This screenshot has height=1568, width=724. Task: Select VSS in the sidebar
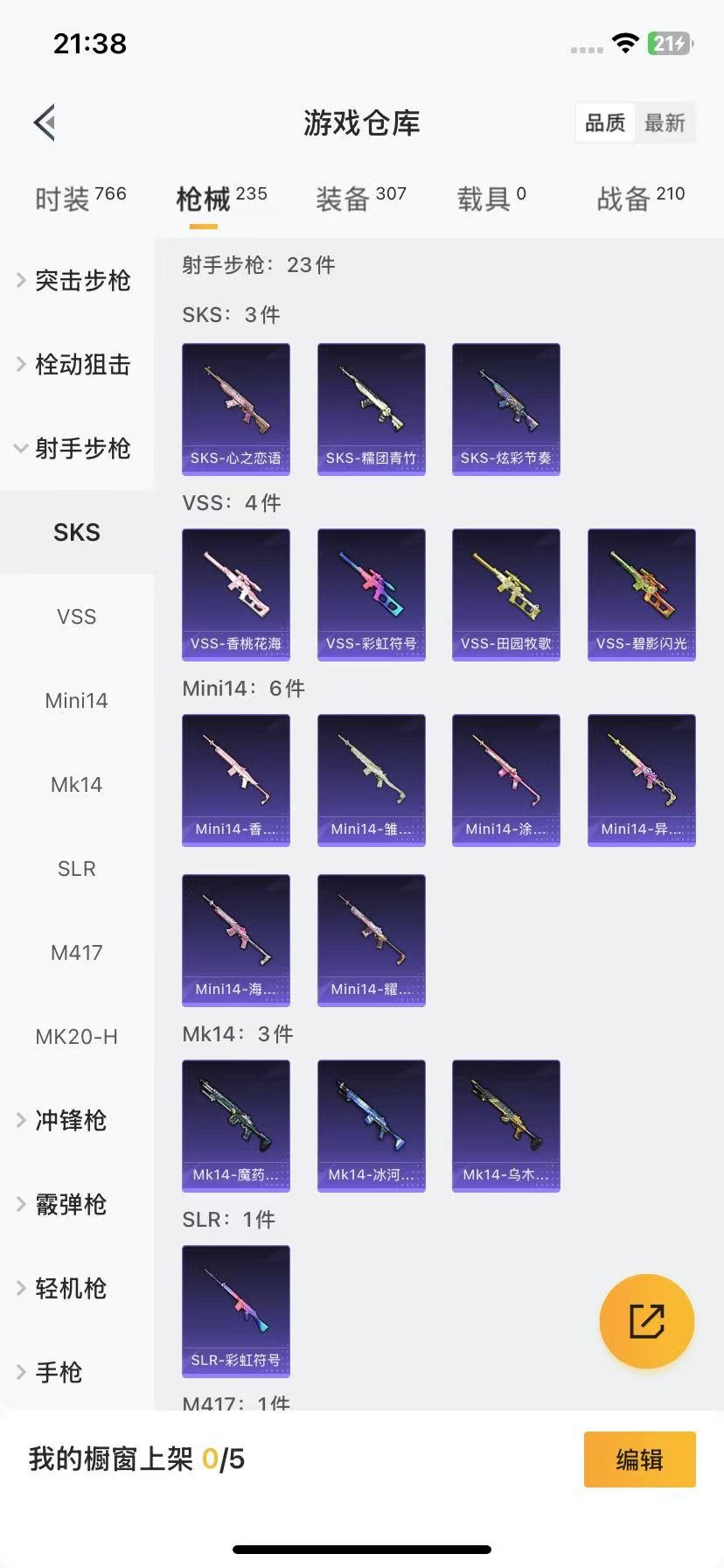[77, 616]
